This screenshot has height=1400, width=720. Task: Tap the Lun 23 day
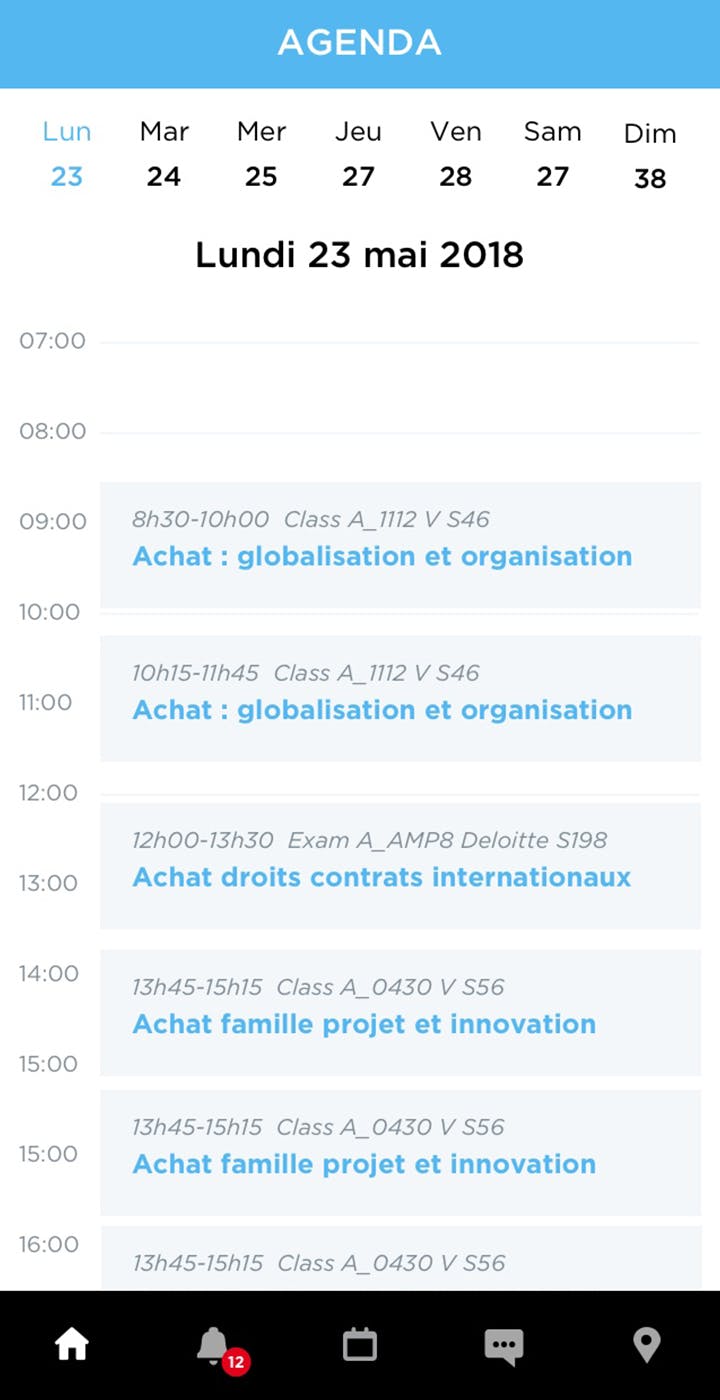(67, 154)
